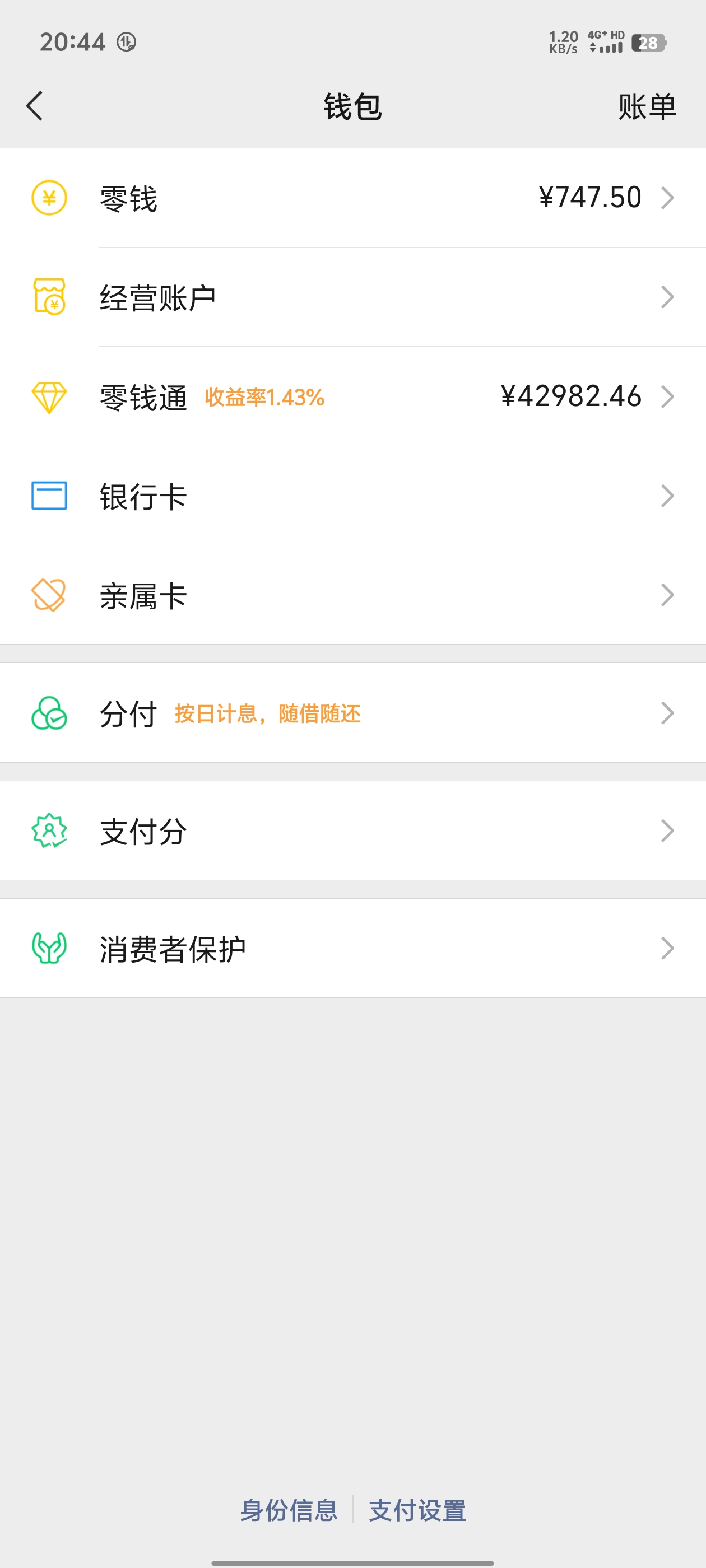706x1568 pixels.
Task: Tap the 支付设置 link
Action: 417,1510
